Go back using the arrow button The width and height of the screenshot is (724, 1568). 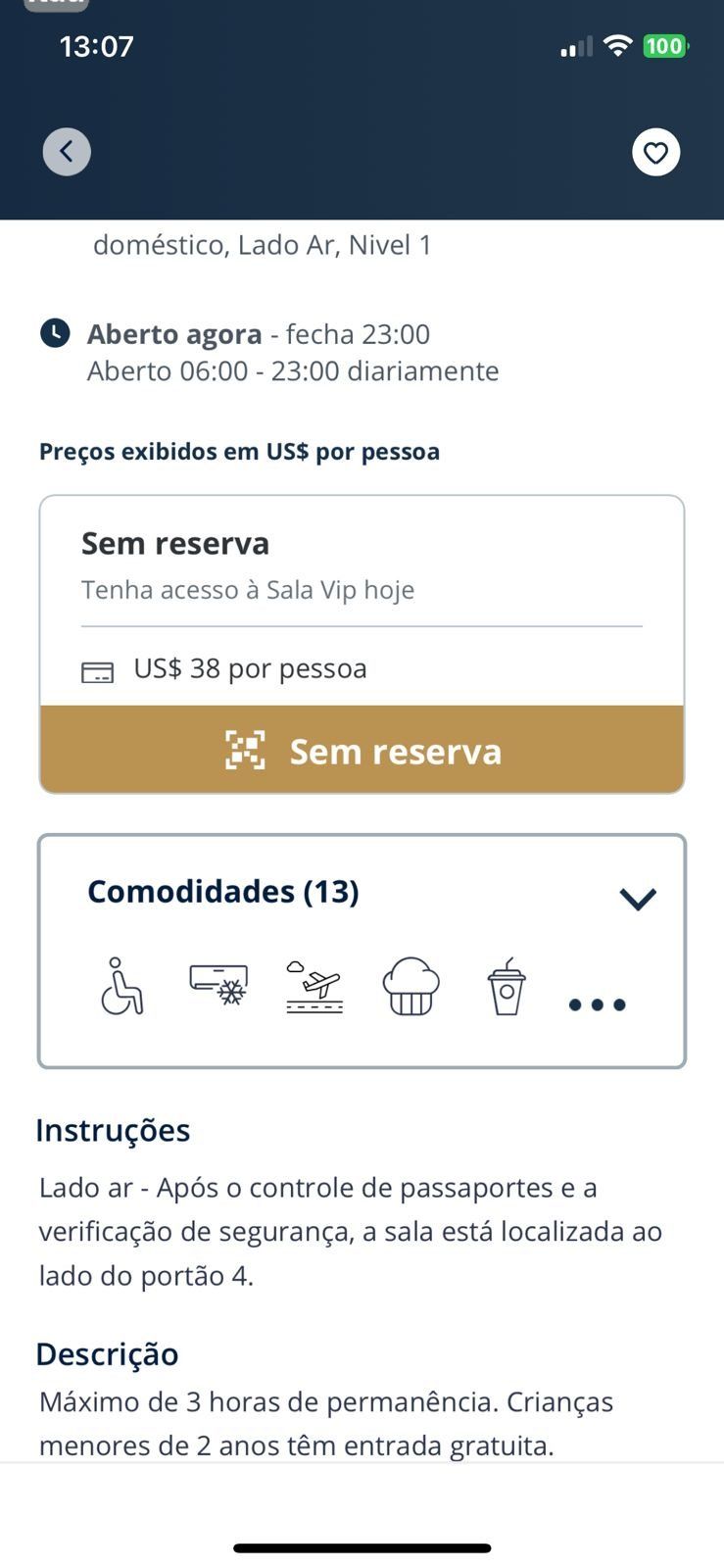click(67, 152)
